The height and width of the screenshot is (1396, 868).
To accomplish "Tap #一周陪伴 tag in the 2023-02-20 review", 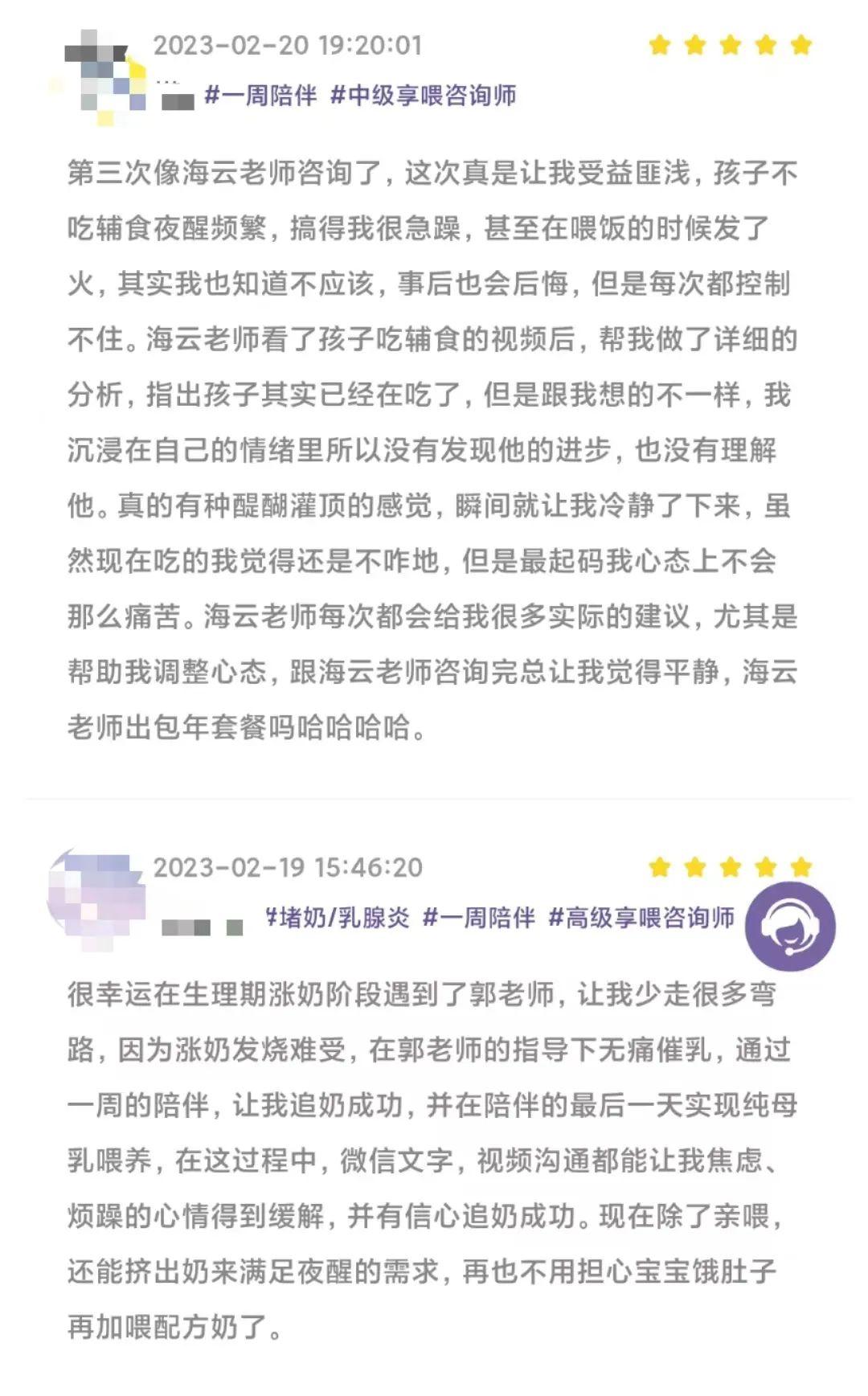I will click(x=261, y=96).
